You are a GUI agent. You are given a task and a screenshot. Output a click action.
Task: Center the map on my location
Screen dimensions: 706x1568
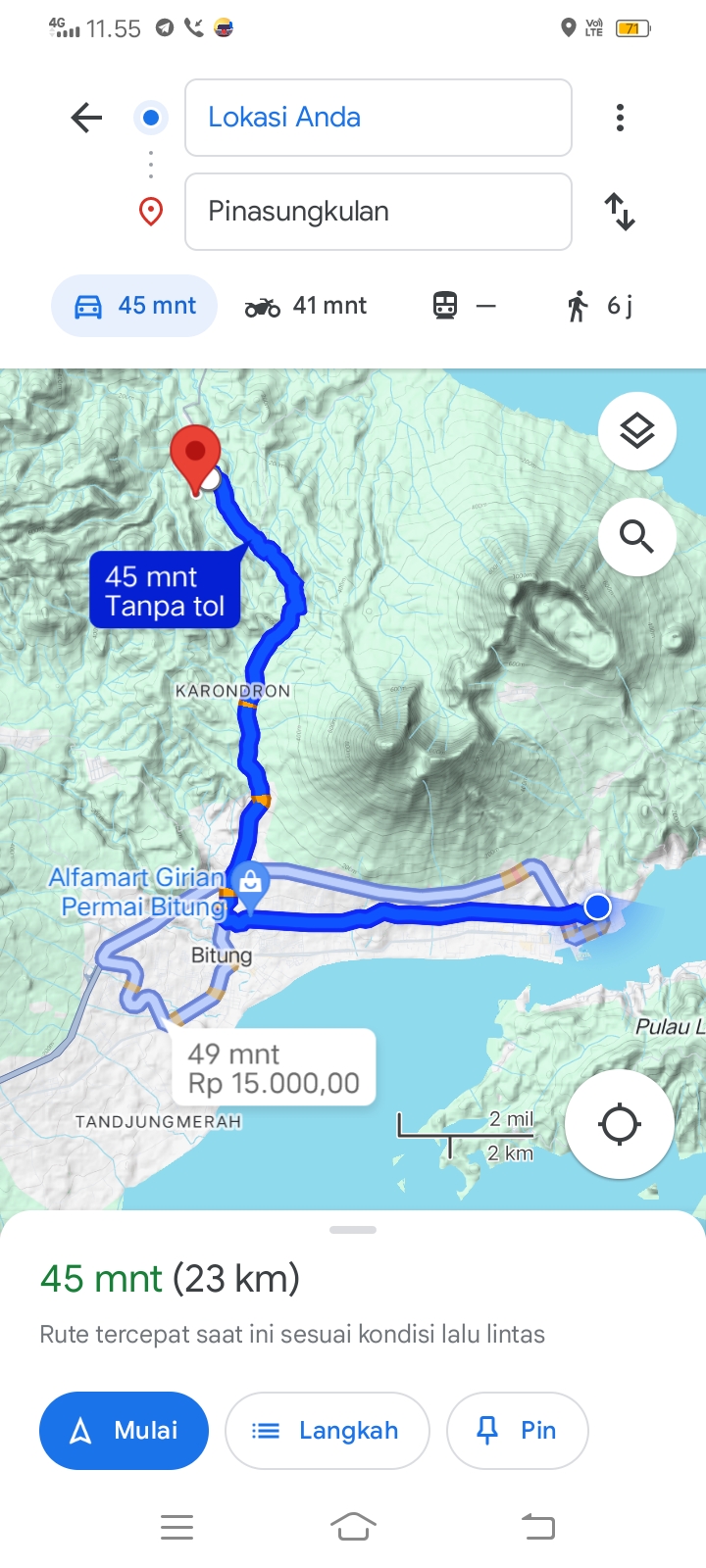click(620, 1124)
